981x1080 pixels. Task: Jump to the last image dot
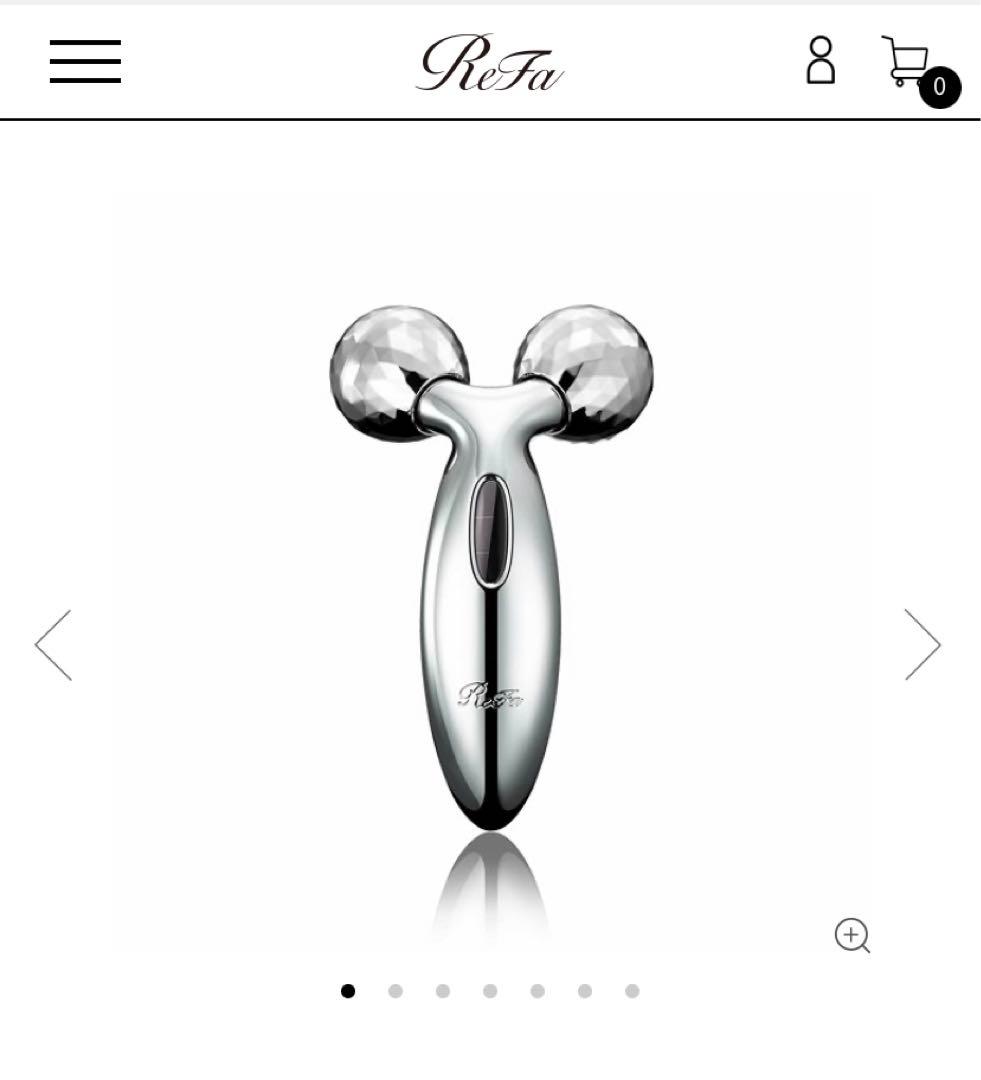click(x=632, y=991)
